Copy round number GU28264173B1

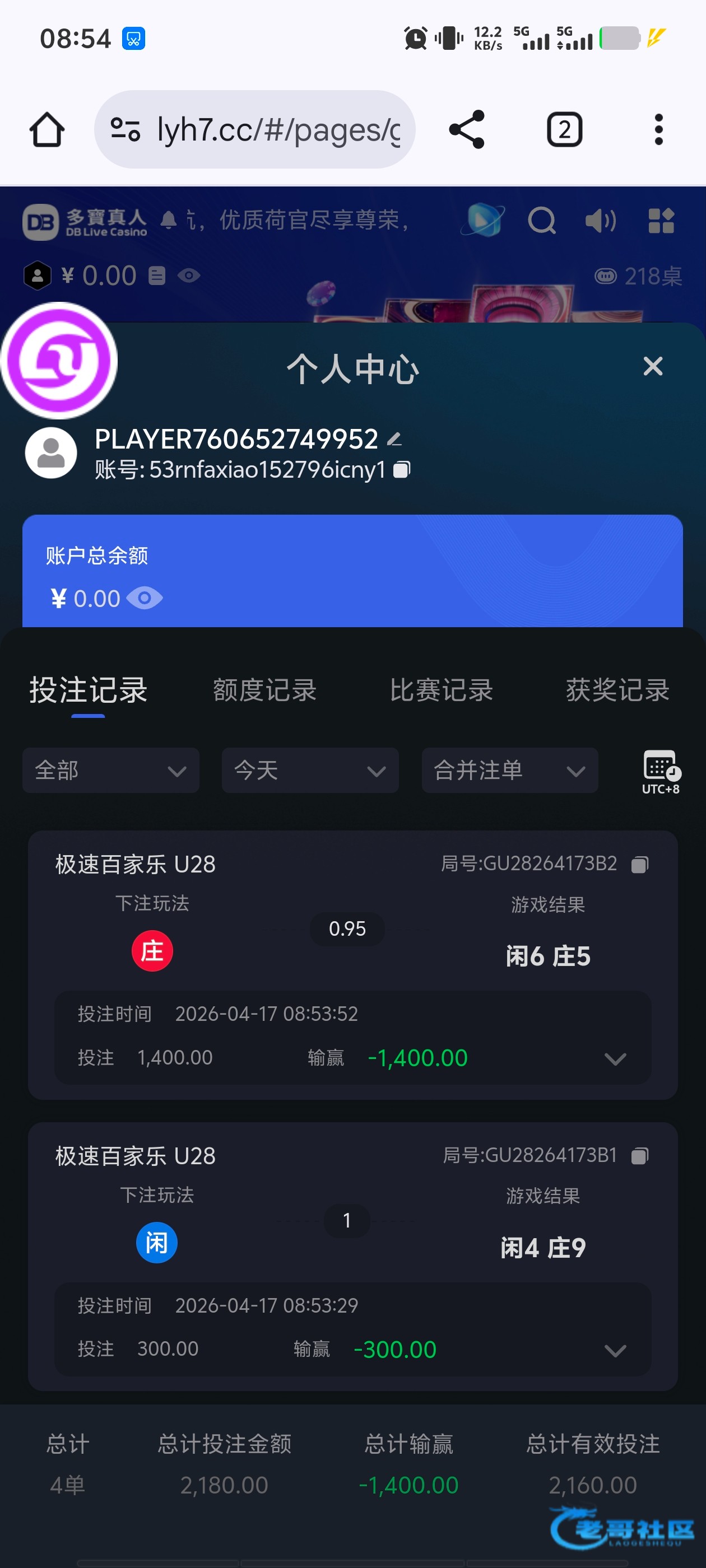click(x=640, y=1155)
